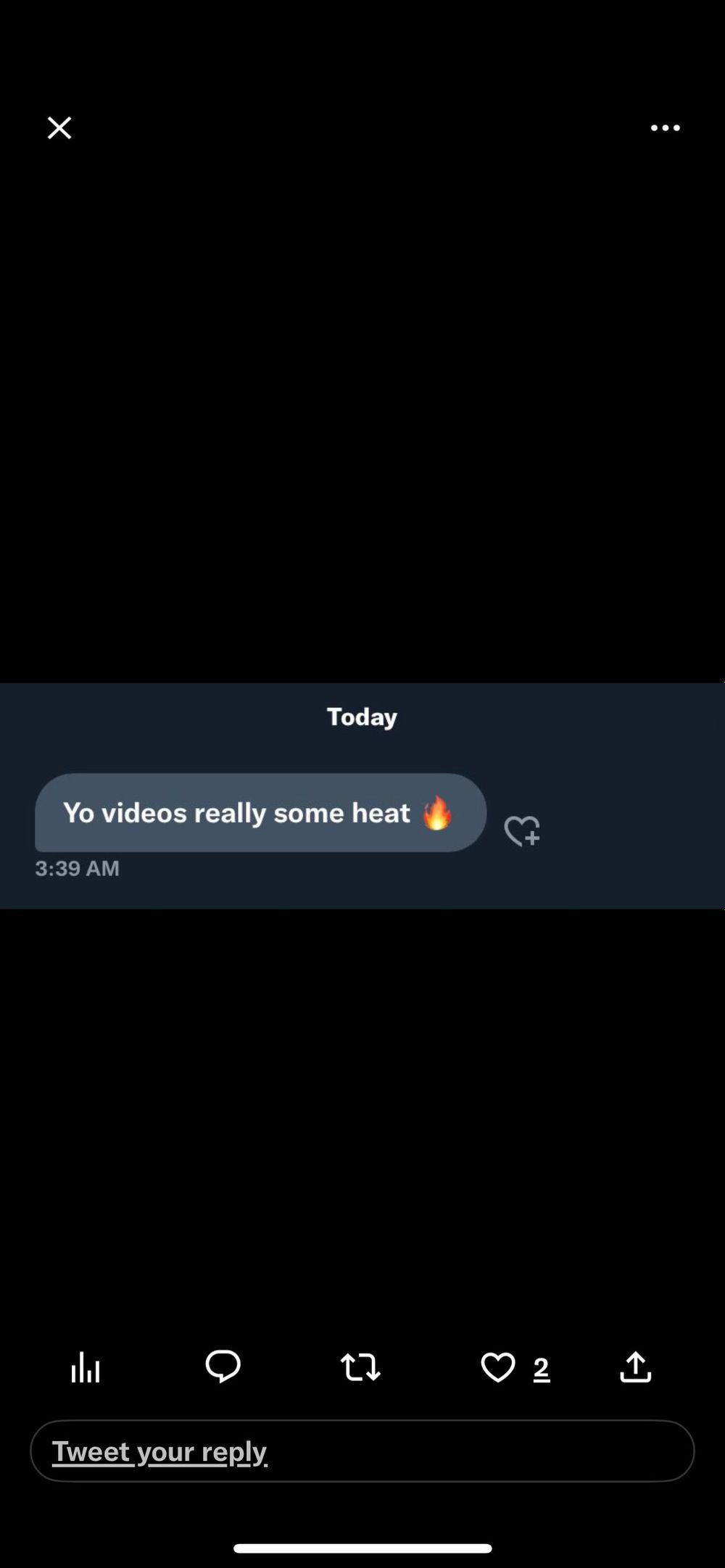
Task: Retweet this post
Action: point(360,1367)
